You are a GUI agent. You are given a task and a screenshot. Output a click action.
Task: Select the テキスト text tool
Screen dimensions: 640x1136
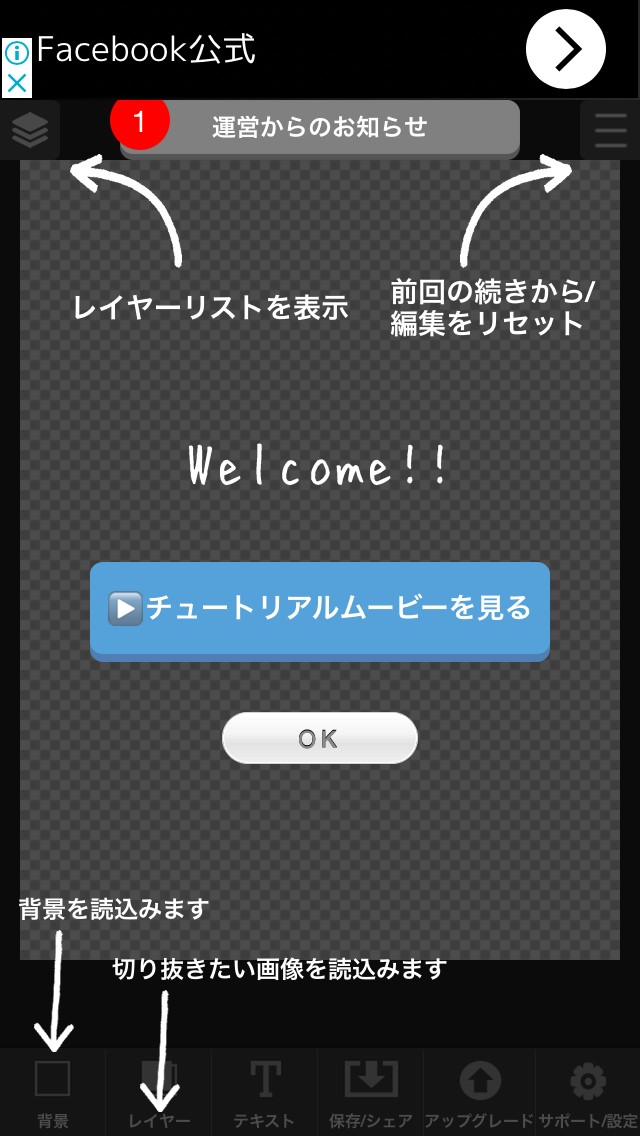[264, 1092]
